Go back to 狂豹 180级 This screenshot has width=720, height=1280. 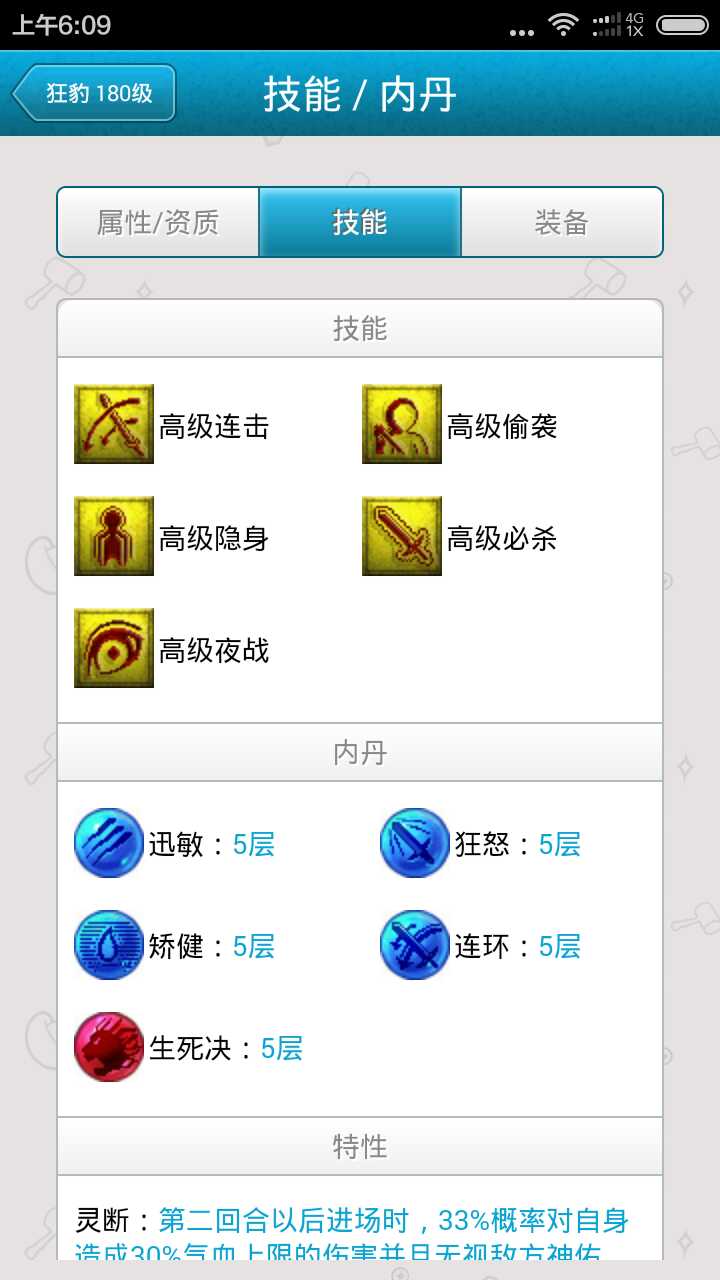point(95,94)
